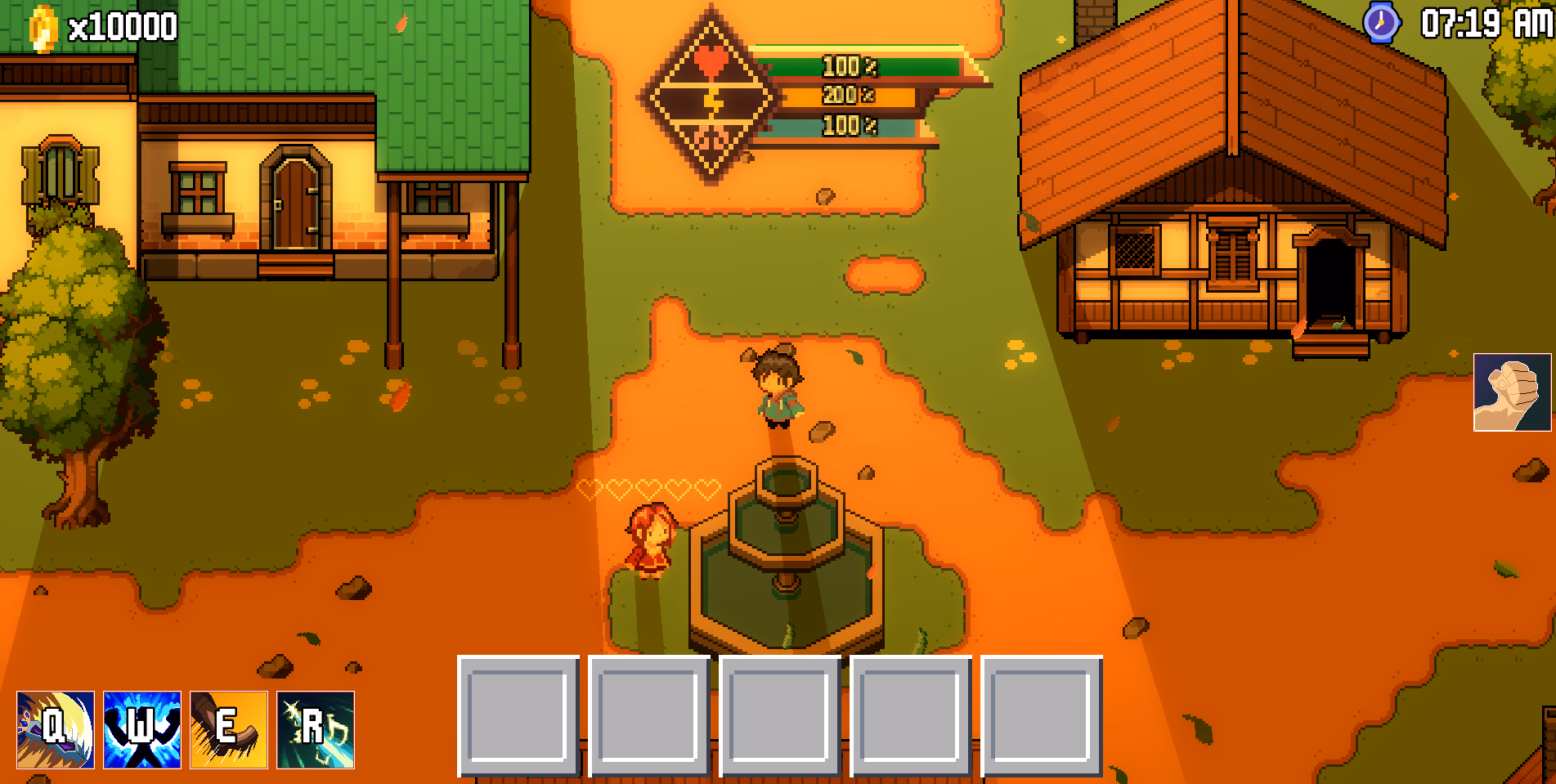Activate the Q skill ability
The width and height of the screenshot is (1556, 784).
56,729
